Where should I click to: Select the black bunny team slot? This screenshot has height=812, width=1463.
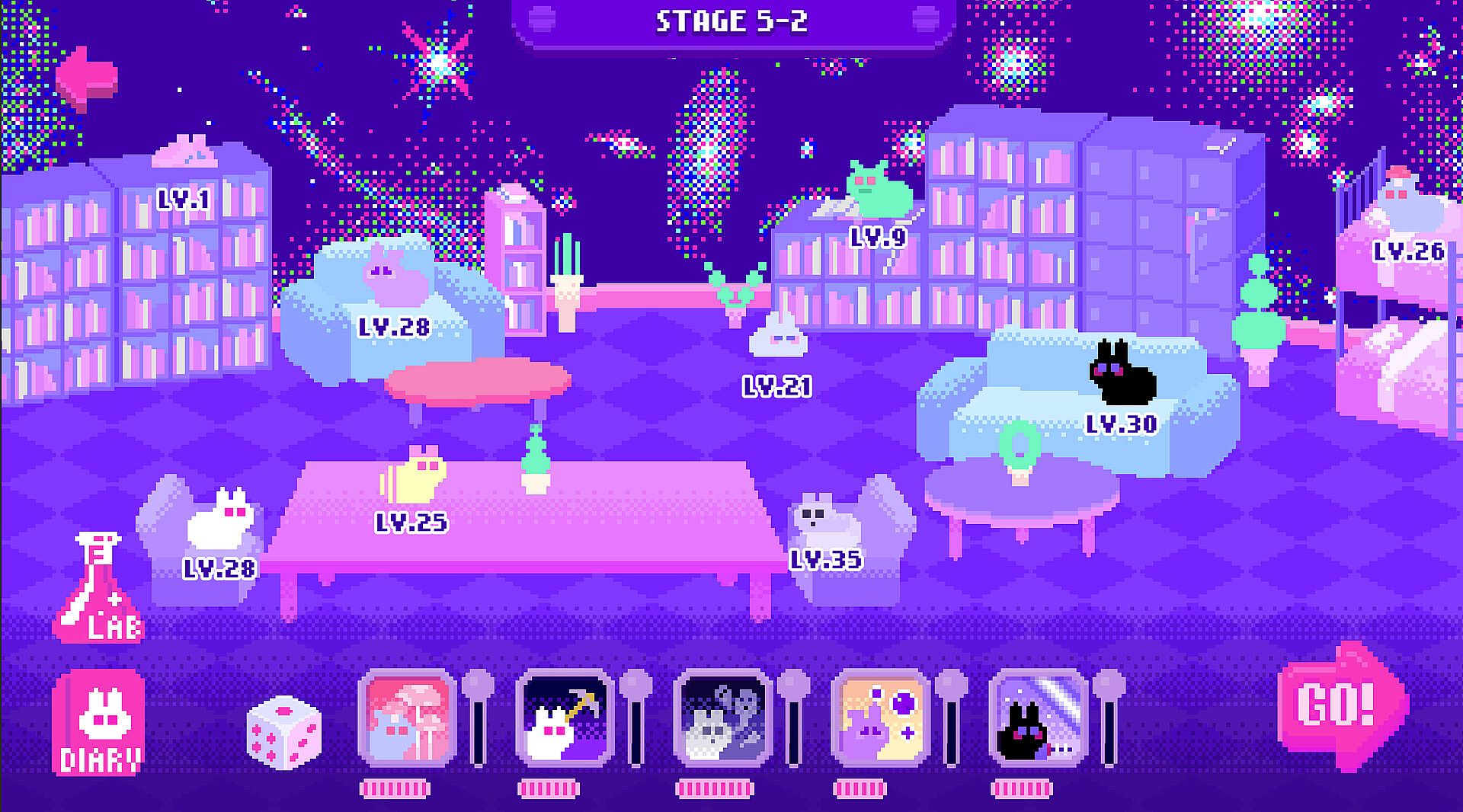point(1038,718)
